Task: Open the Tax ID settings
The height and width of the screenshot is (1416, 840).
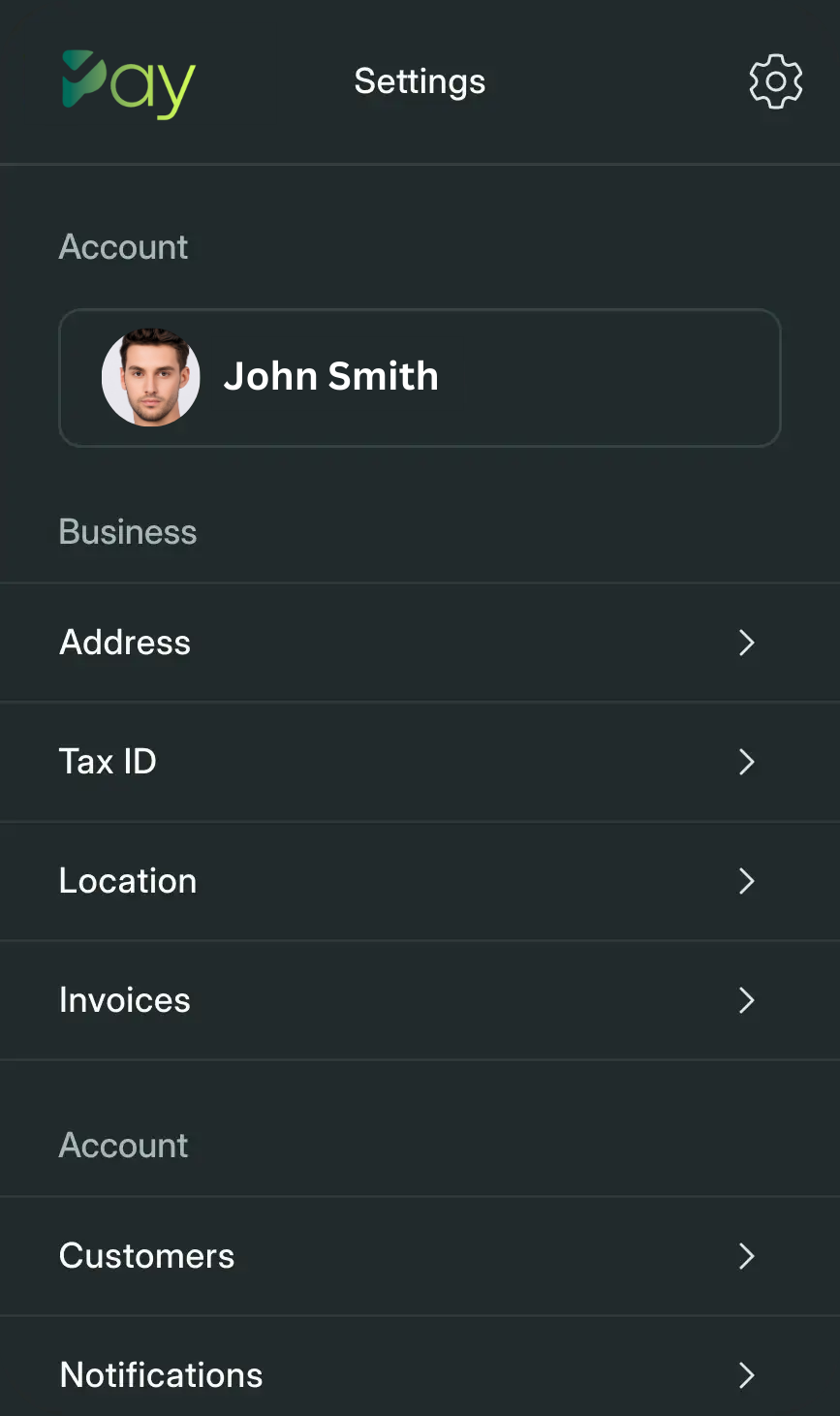Action: [420, 762]
